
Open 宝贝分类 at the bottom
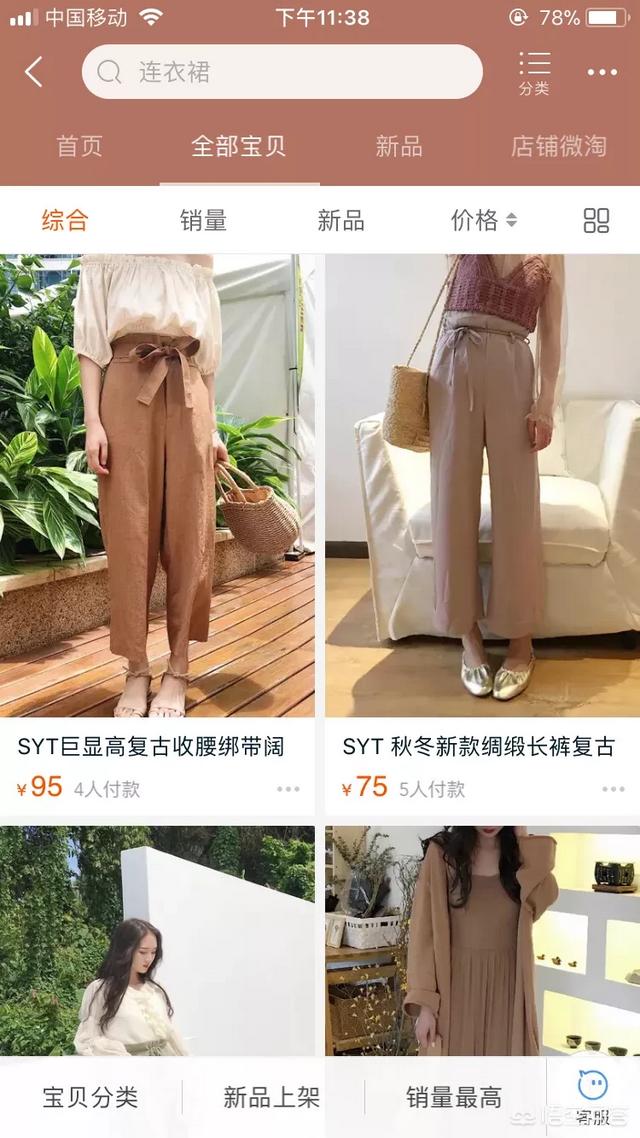[90, 1097]
